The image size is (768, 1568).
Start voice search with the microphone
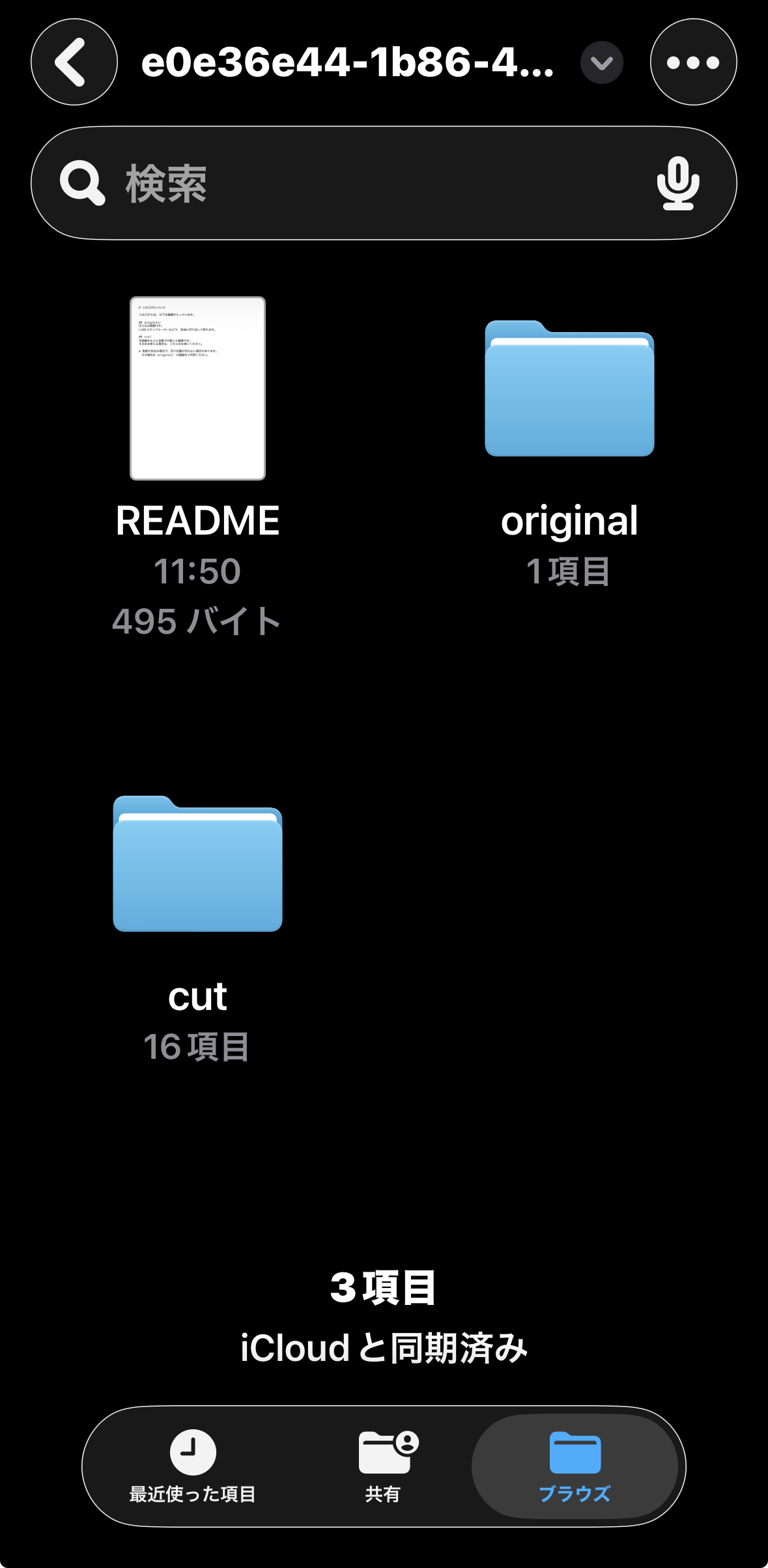677,184
